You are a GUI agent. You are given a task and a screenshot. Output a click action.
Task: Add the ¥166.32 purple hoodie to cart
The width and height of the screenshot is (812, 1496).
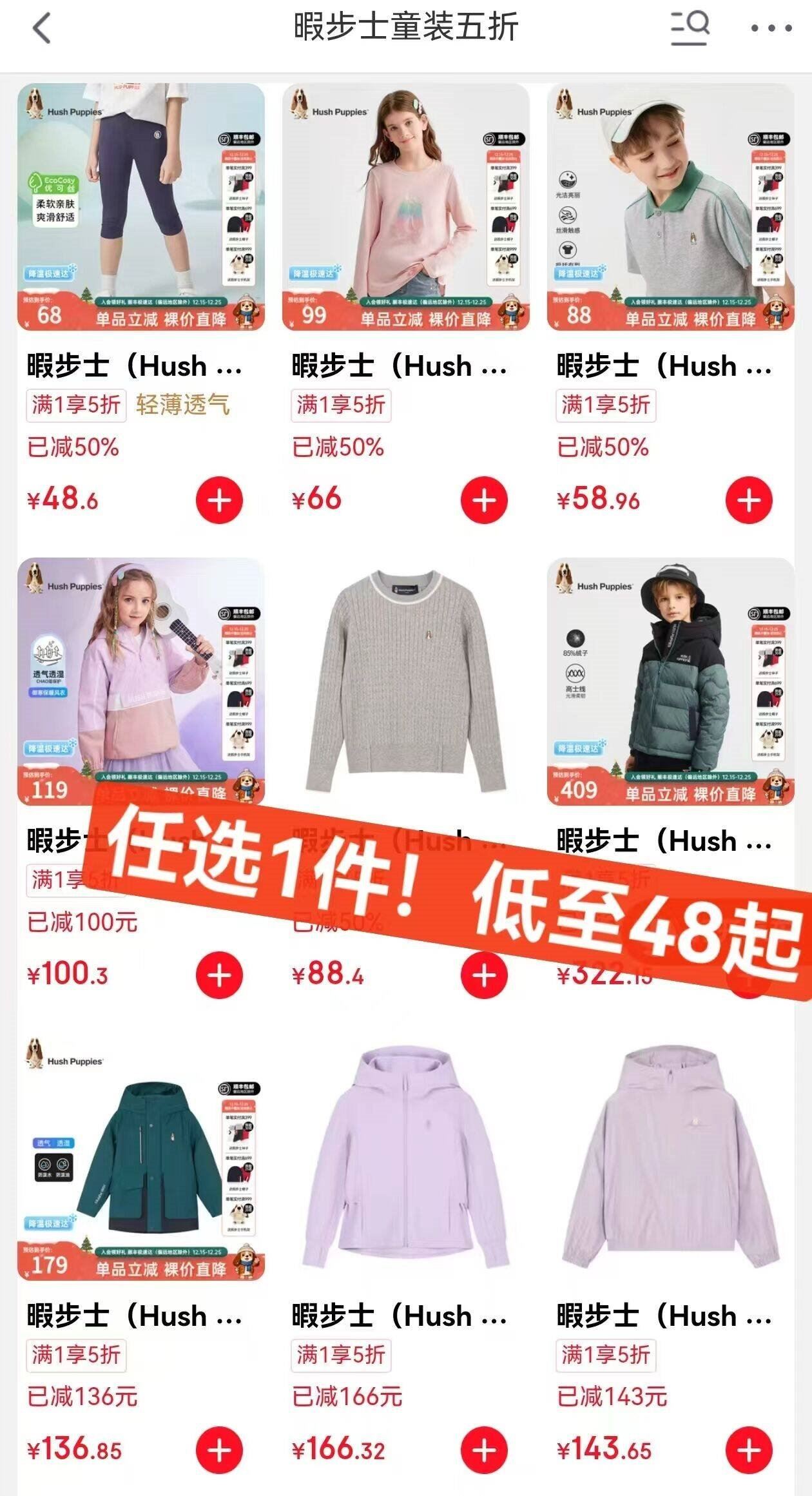click(x=485, y=1451)
